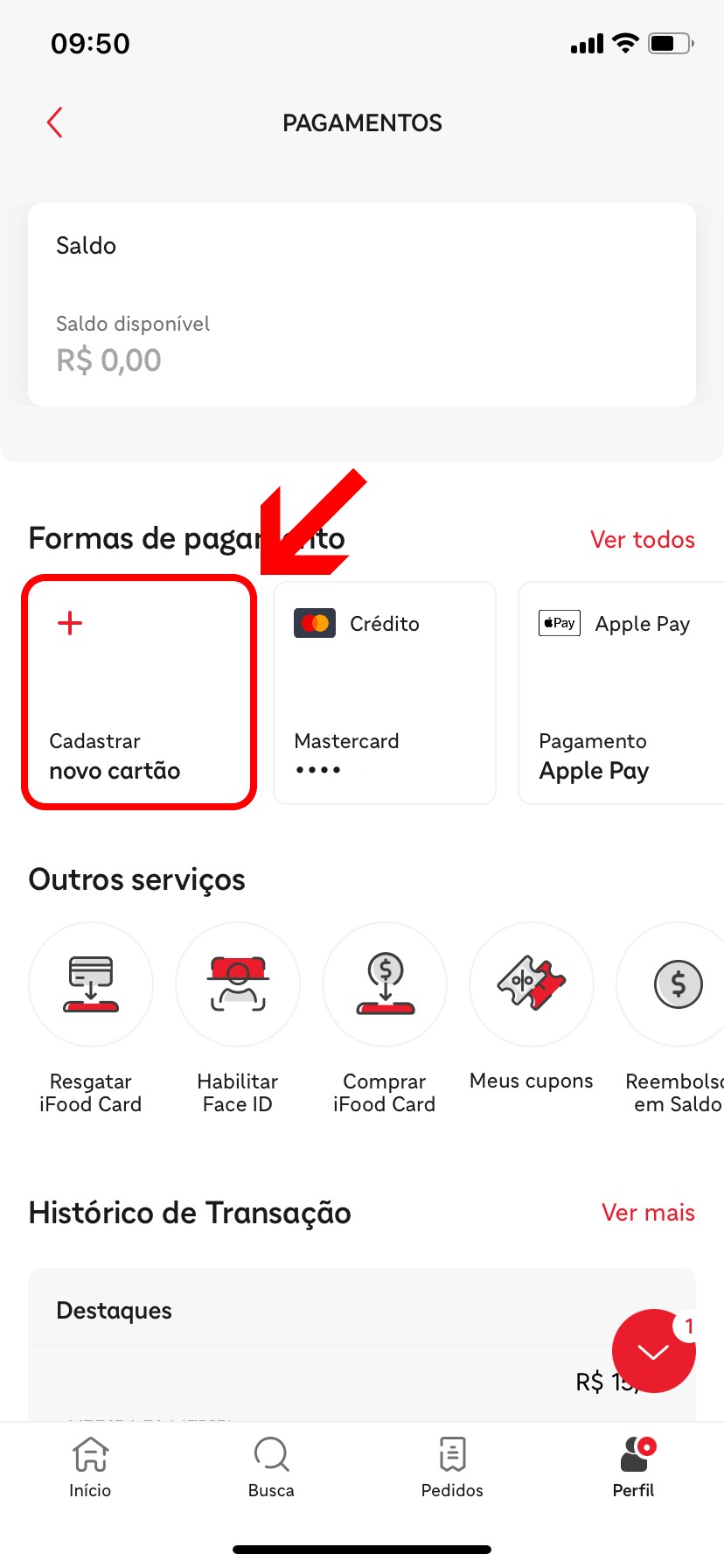The width and height of the screenshot is (724, 1568).
Task: Tap Ver mais for transaction history
Action: click(648, 1213)
